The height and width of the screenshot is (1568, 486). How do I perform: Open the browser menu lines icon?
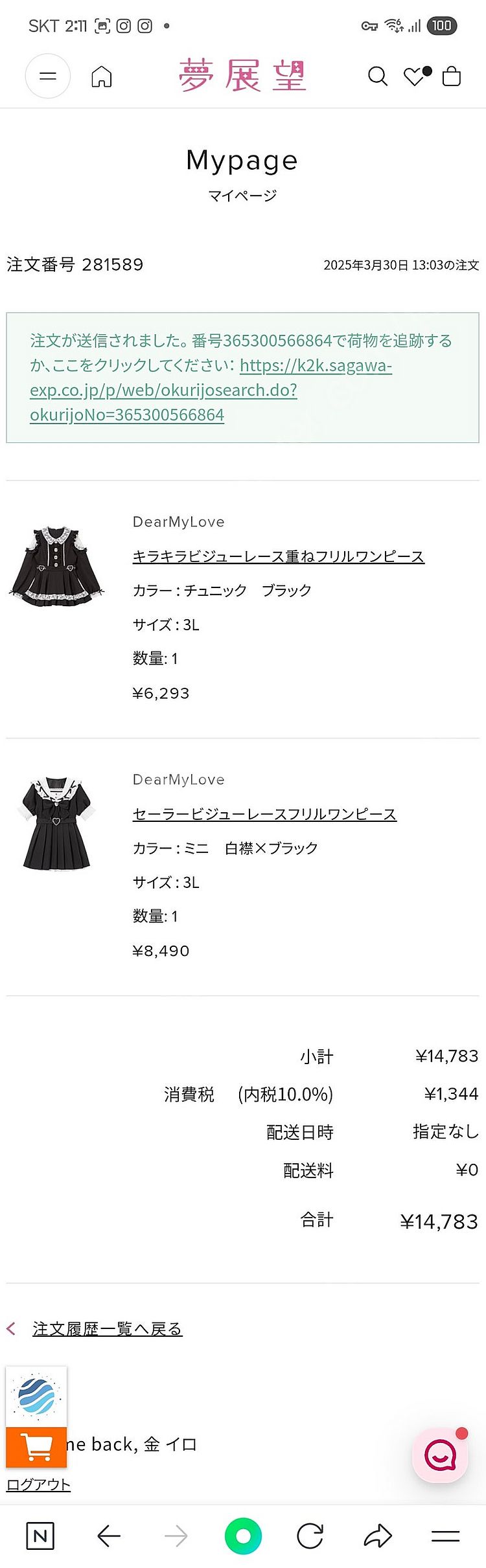click(x=445, y=1536)
